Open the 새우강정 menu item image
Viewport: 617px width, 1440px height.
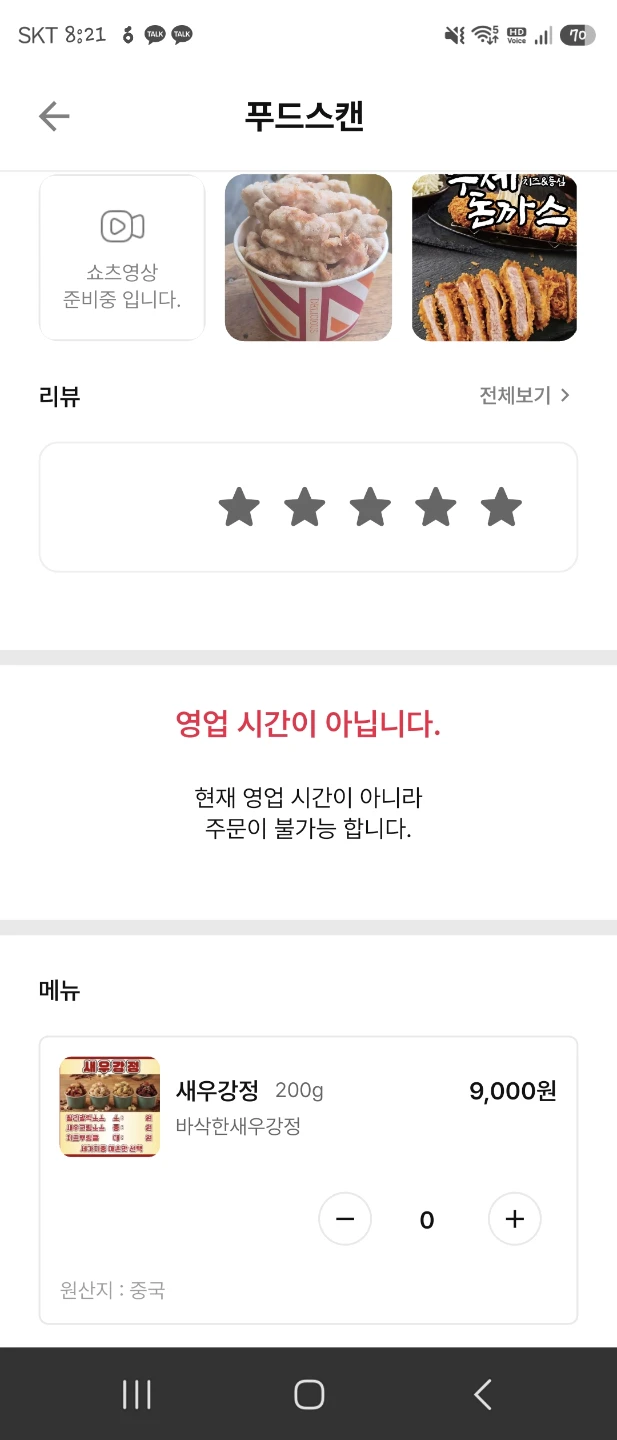(109, 1107)
